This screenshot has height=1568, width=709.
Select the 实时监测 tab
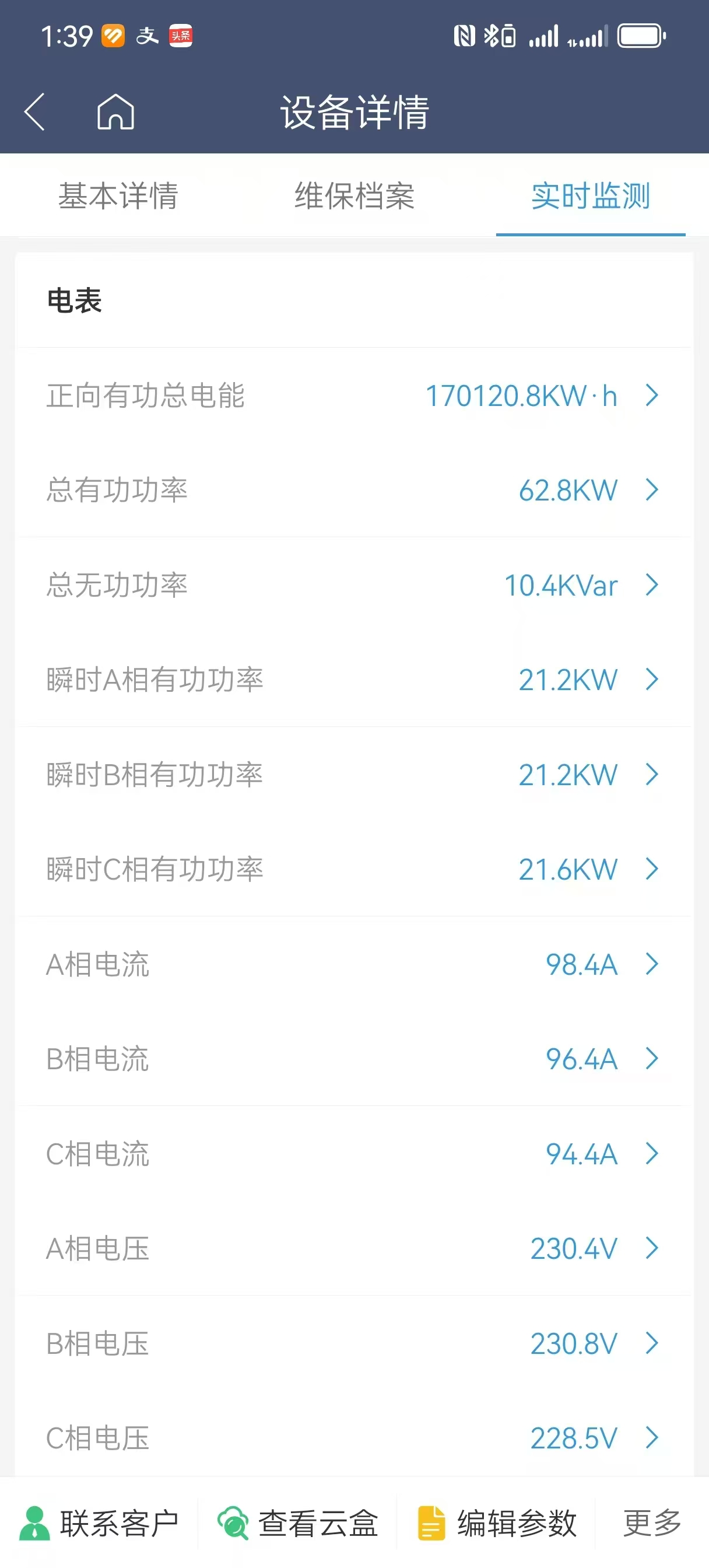tap(590, 196)
